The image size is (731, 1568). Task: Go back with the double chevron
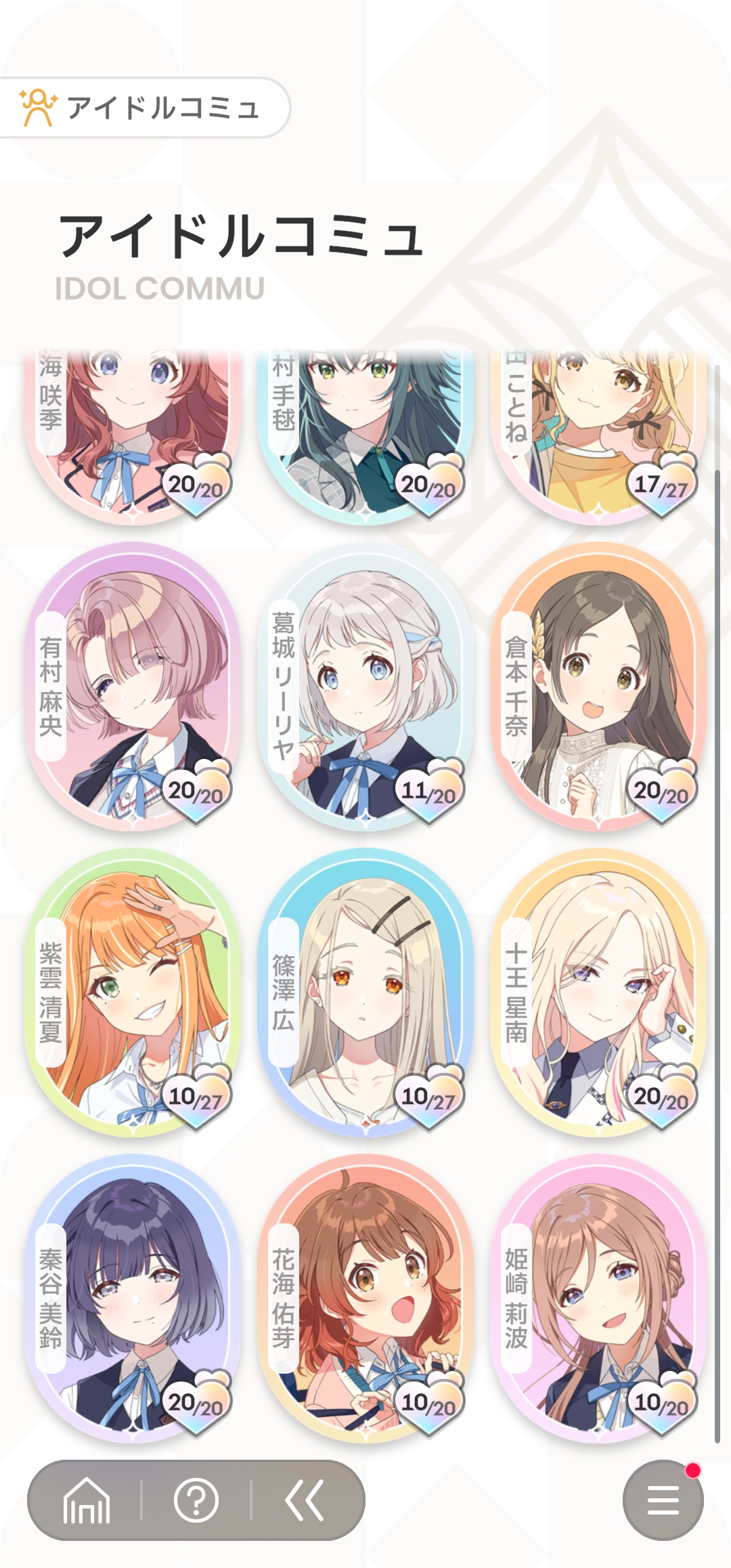pos(305,1500)
